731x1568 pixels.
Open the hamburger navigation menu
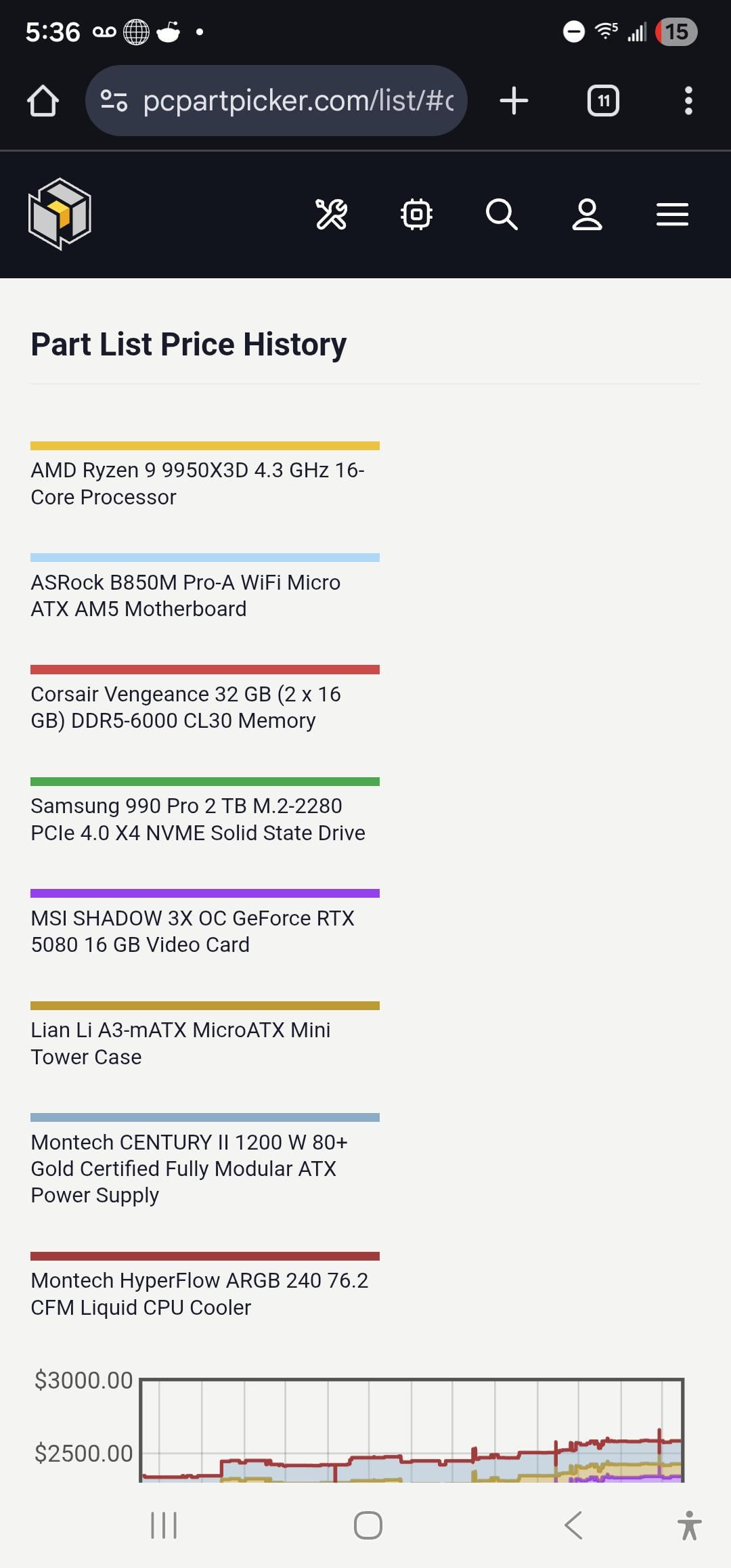pyautogui.click(x=672, y=214)
